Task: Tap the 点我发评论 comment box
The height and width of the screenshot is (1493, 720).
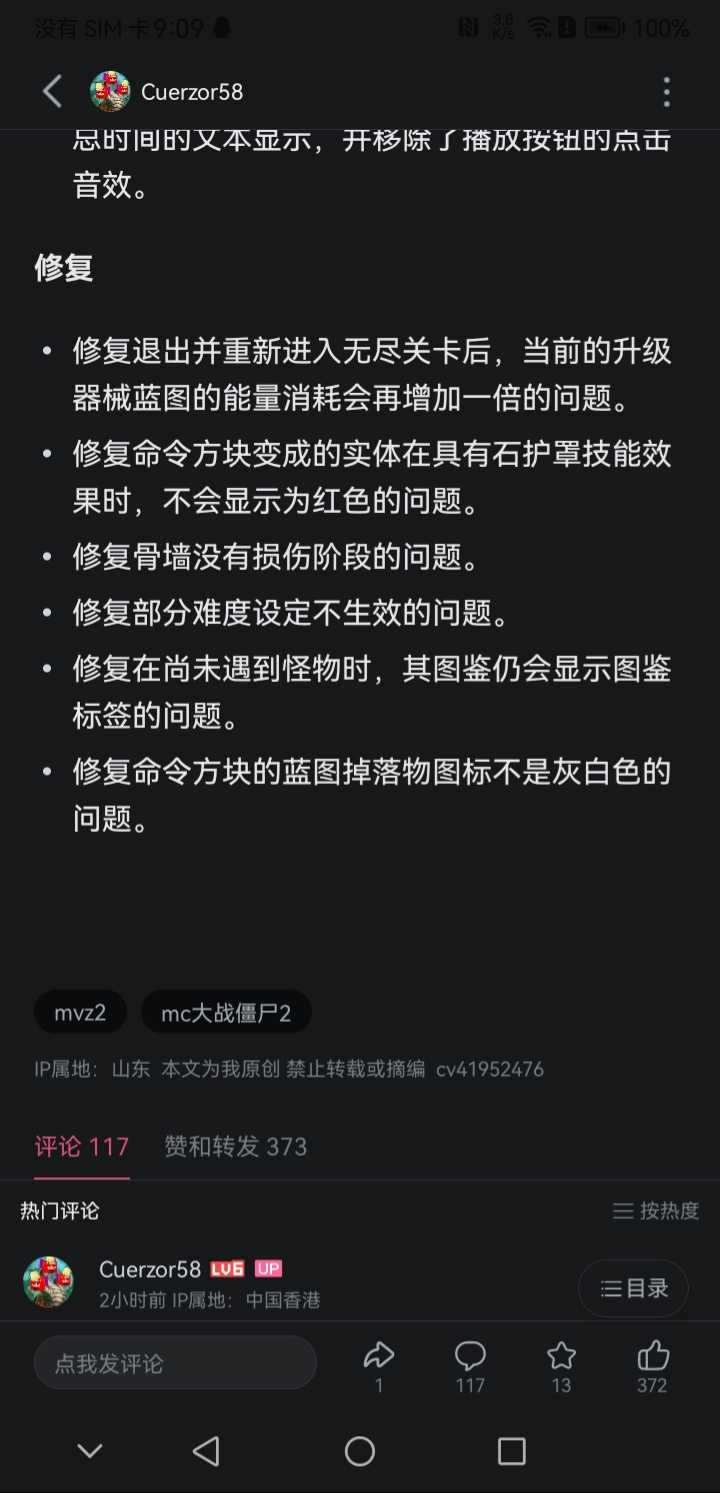Action: point(175,1363)
